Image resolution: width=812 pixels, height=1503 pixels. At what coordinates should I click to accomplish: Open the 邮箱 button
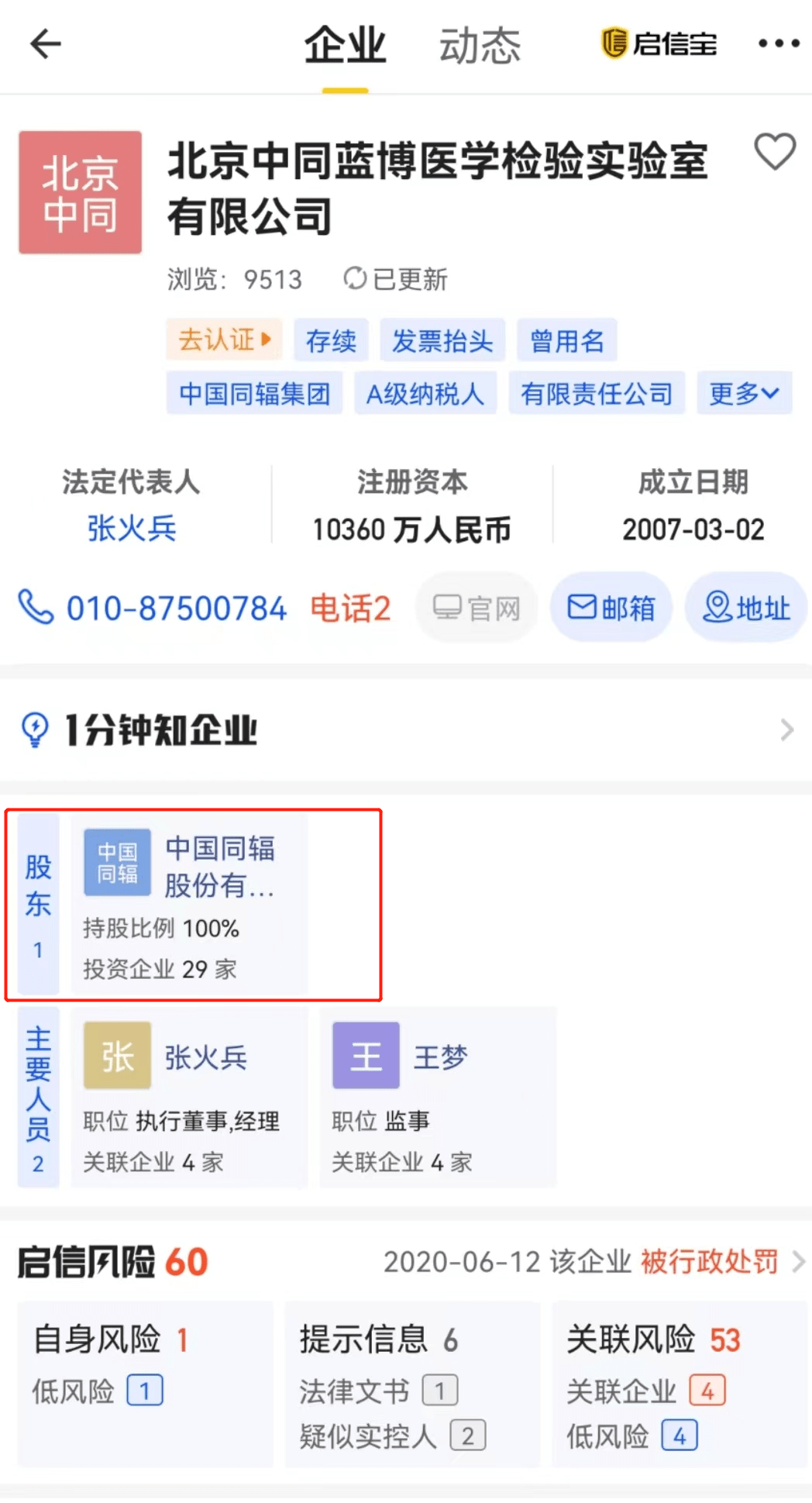611,608
